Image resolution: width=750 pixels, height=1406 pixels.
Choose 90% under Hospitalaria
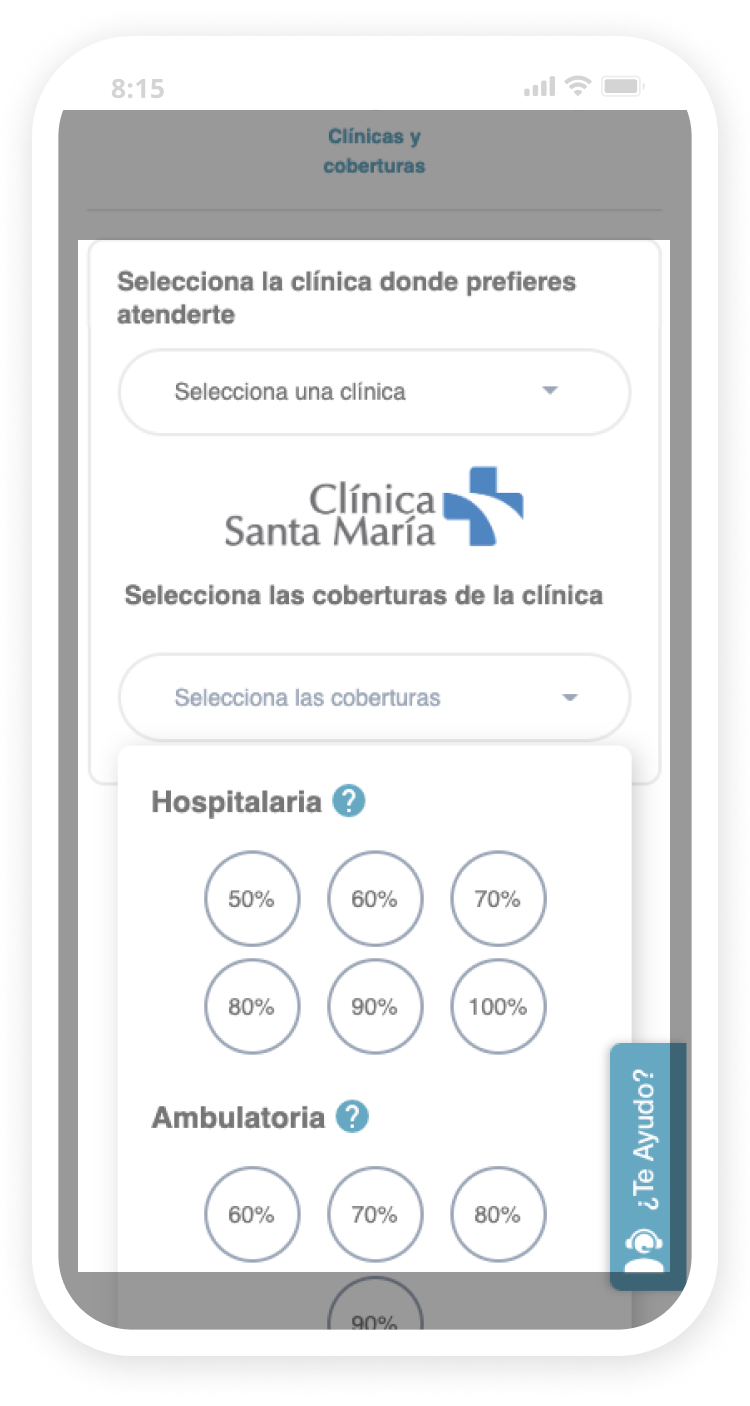coord(375,1007)
